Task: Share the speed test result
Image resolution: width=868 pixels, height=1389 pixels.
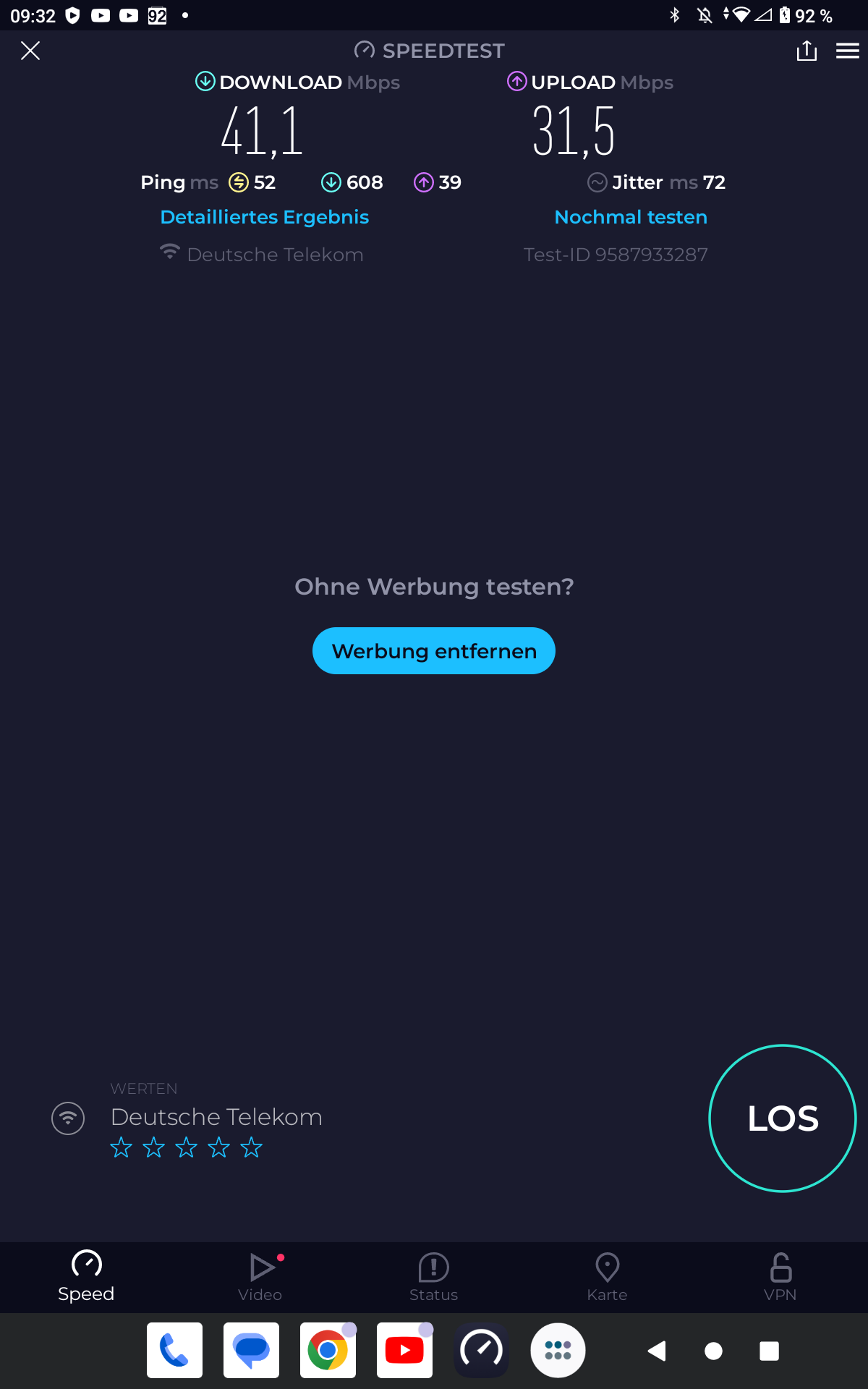Action: (807, 51)
